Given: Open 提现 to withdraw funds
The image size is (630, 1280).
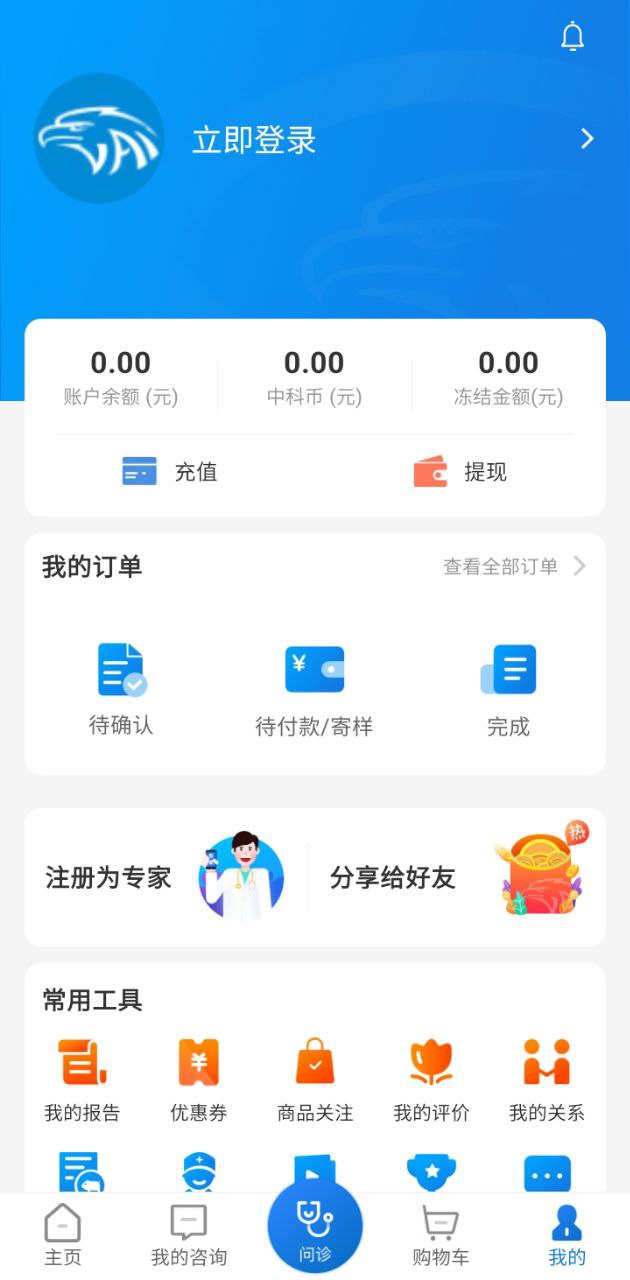Looking at the screenshot, I should pyautogui.click(x=460, y=472).
